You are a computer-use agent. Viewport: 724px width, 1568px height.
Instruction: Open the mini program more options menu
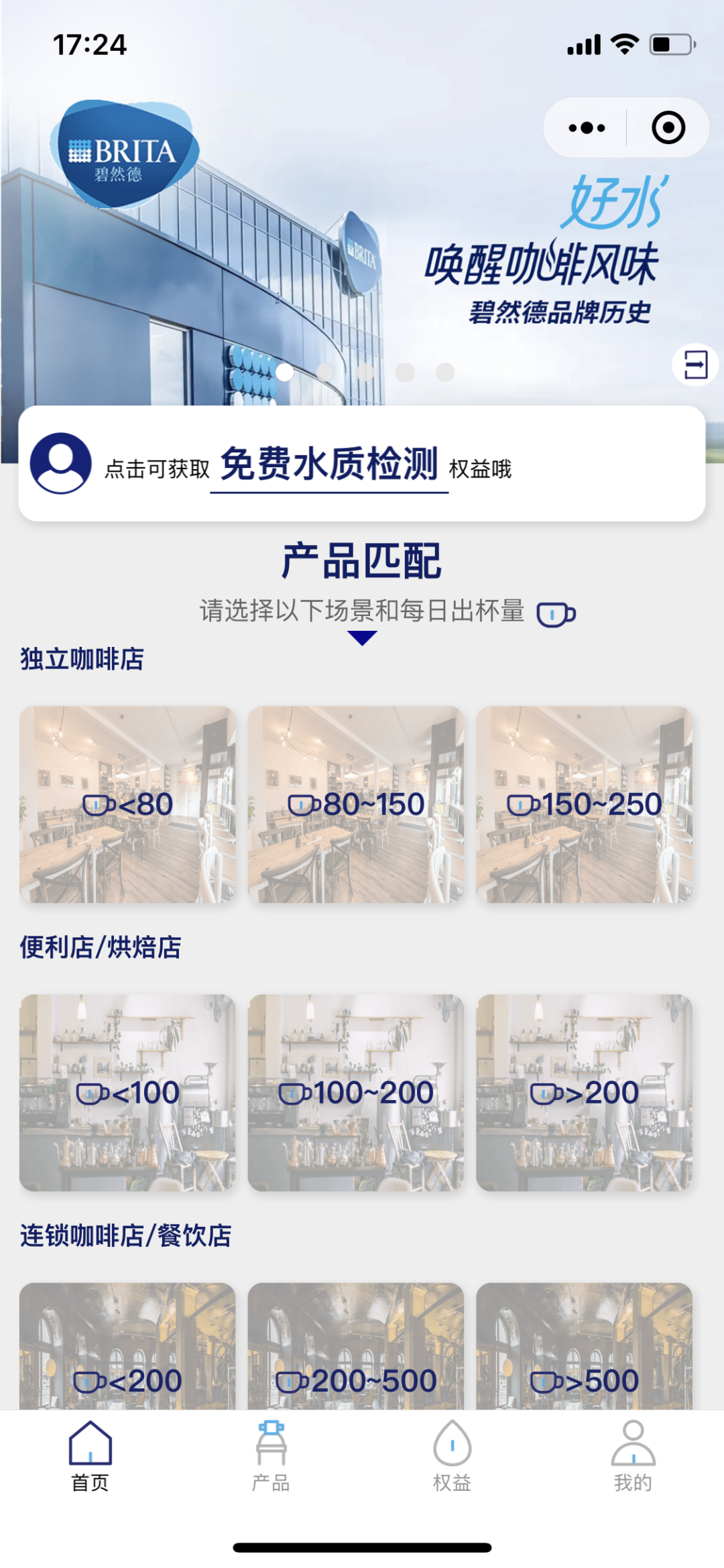(x=587, y=128)
